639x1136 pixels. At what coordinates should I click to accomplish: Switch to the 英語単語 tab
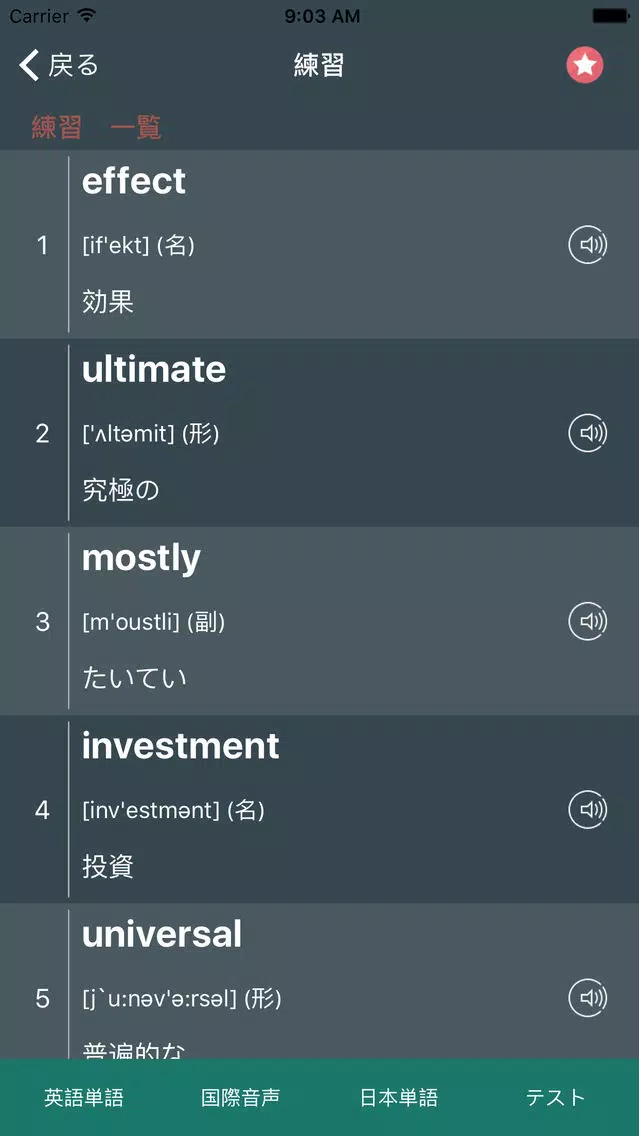coord(83,1097)
